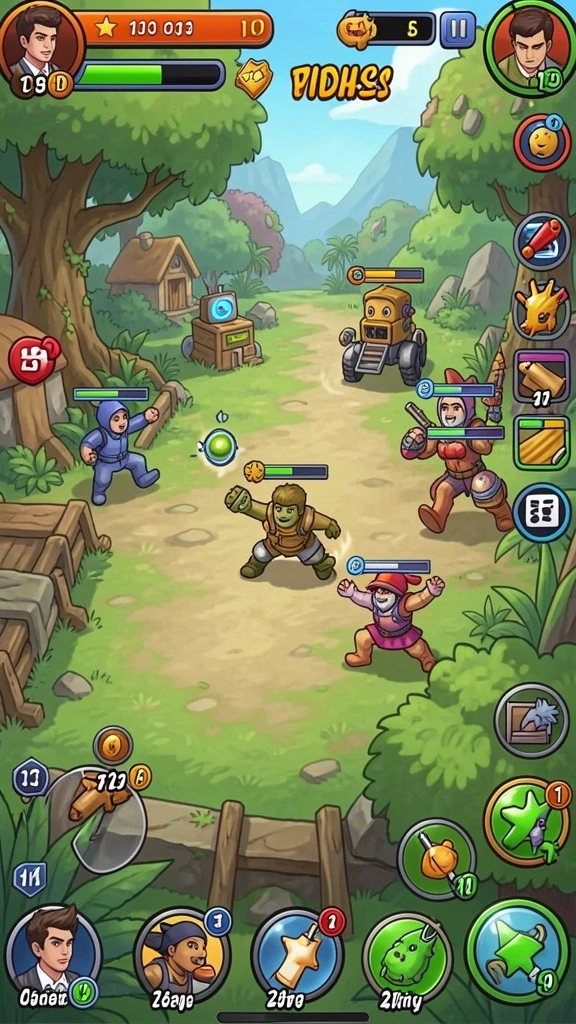Use the orange potion skill button

(x=436, y=859)
